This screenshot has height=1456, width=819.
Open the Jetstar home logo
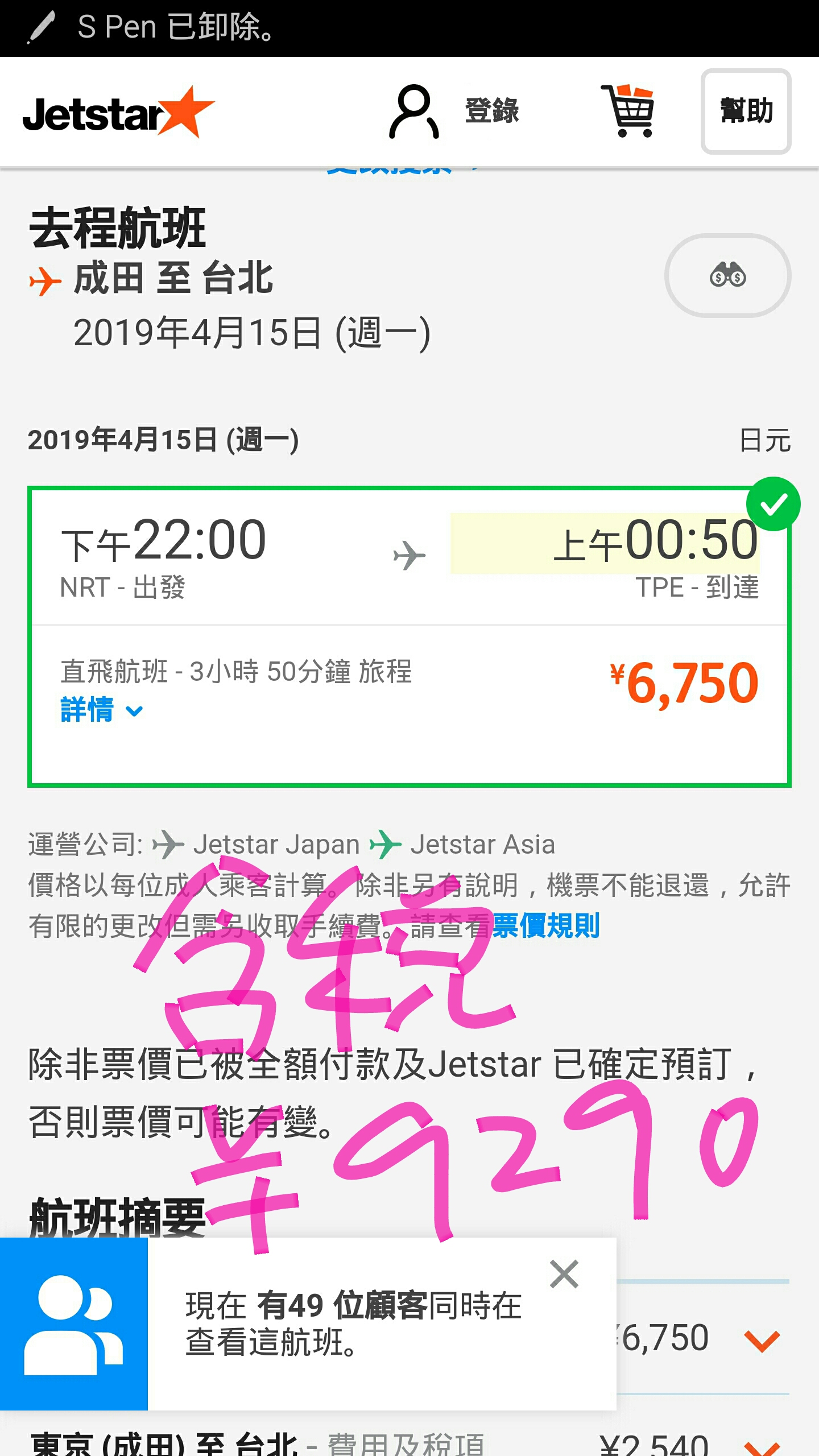[x=118, y=113]
